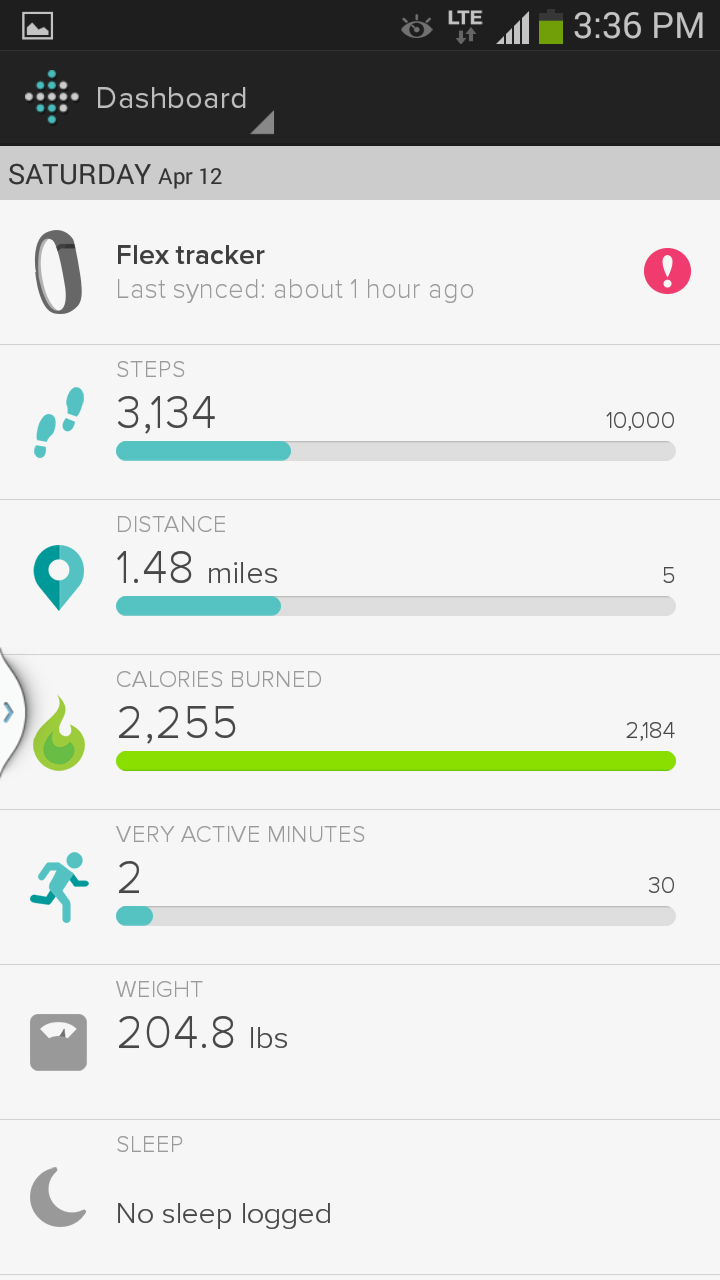720x1280 pixels.
Task: View Distance details
Action: [360, 577]
